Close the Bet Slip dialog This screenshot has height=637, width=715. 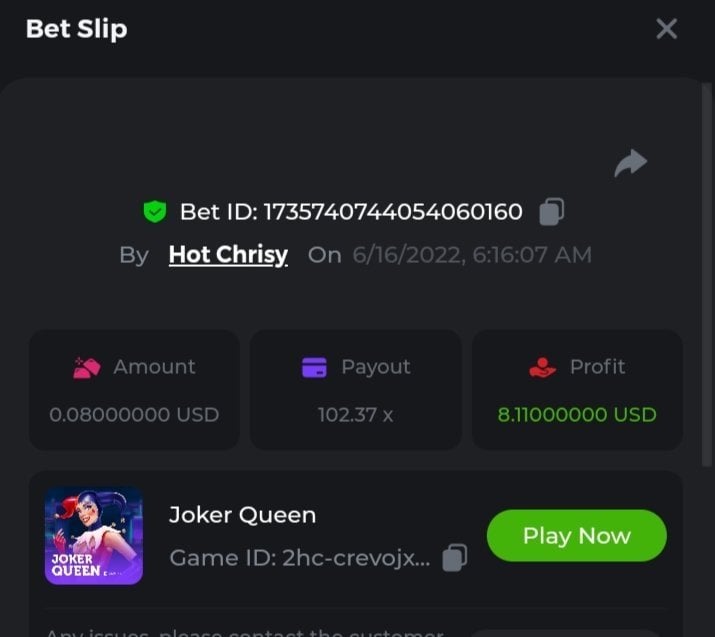[x=666, y=29]
